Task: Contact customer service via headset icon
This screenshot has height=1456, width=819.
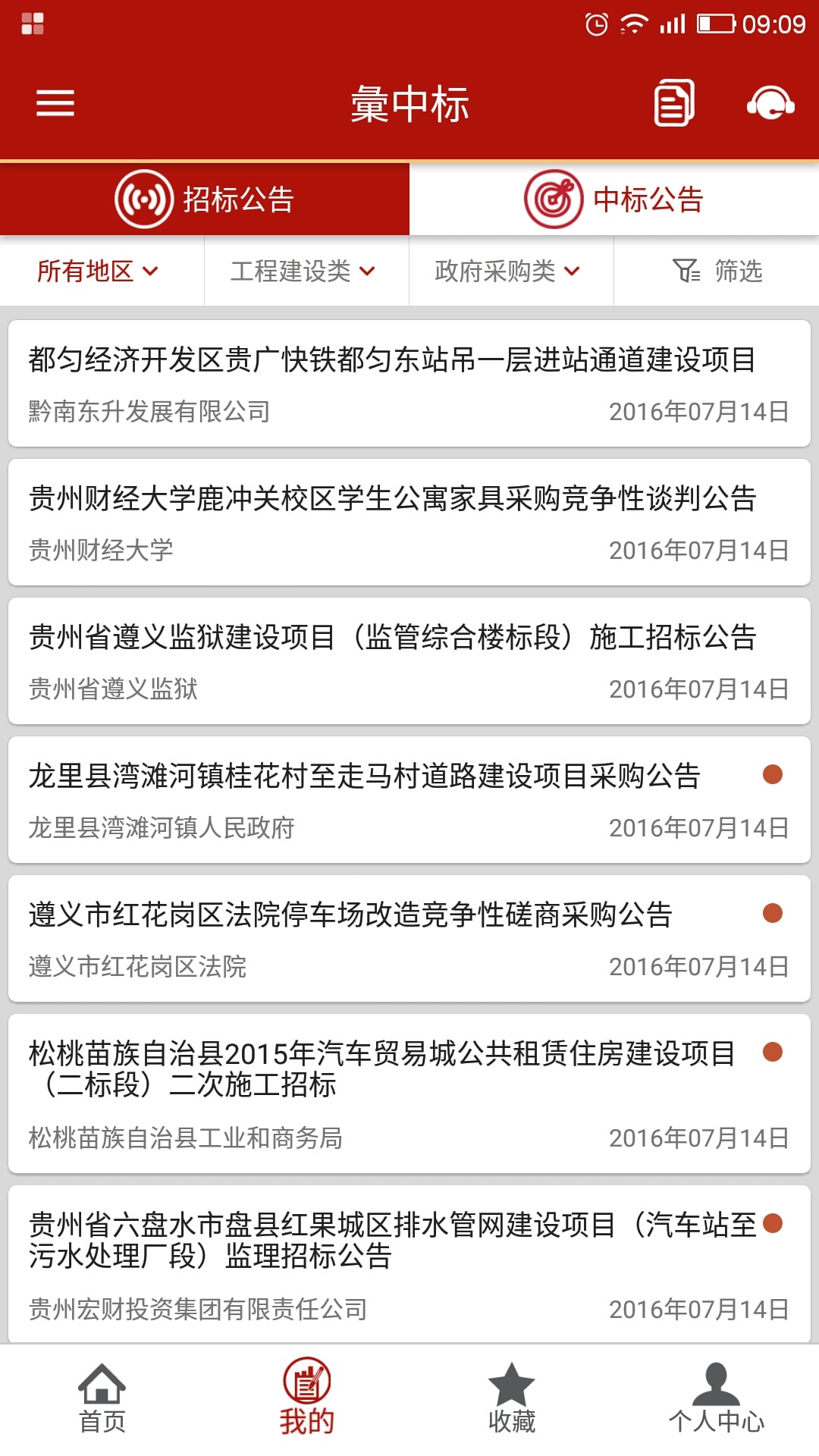Action: click(770, 103)
